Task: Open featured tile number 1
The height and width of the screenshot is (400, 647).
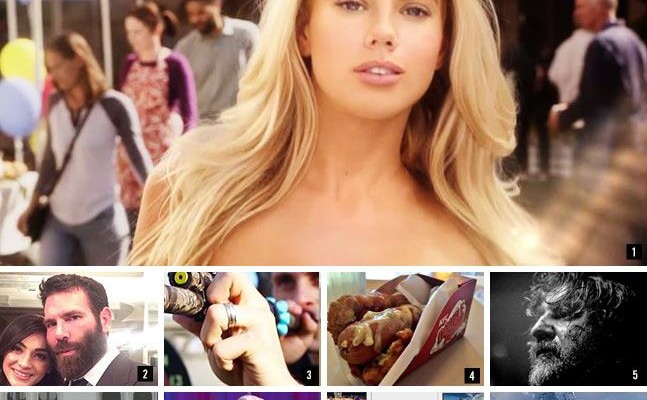Action: tap(323, 132)
